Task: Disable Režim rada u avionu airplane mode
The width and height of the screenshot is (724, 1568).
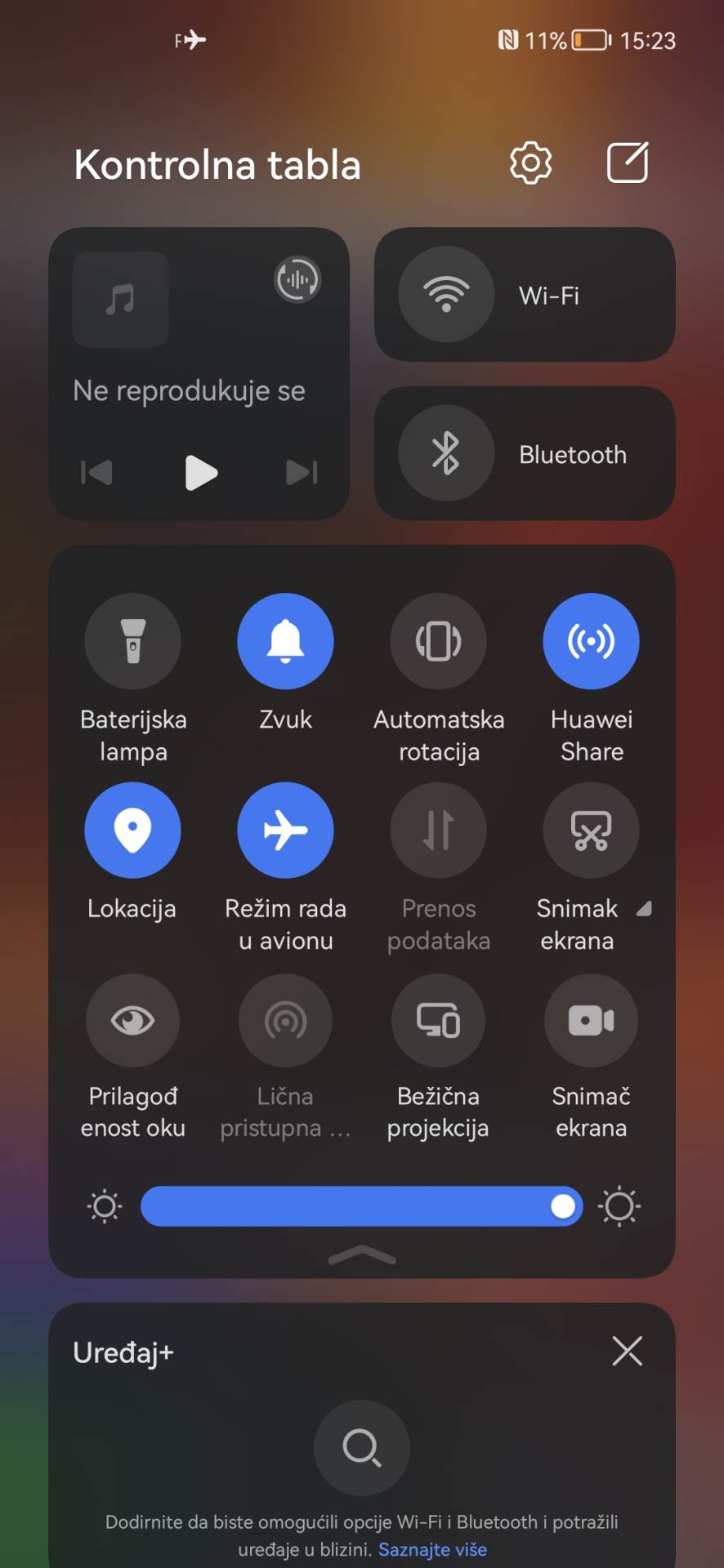Action: [x=285, y=830]
